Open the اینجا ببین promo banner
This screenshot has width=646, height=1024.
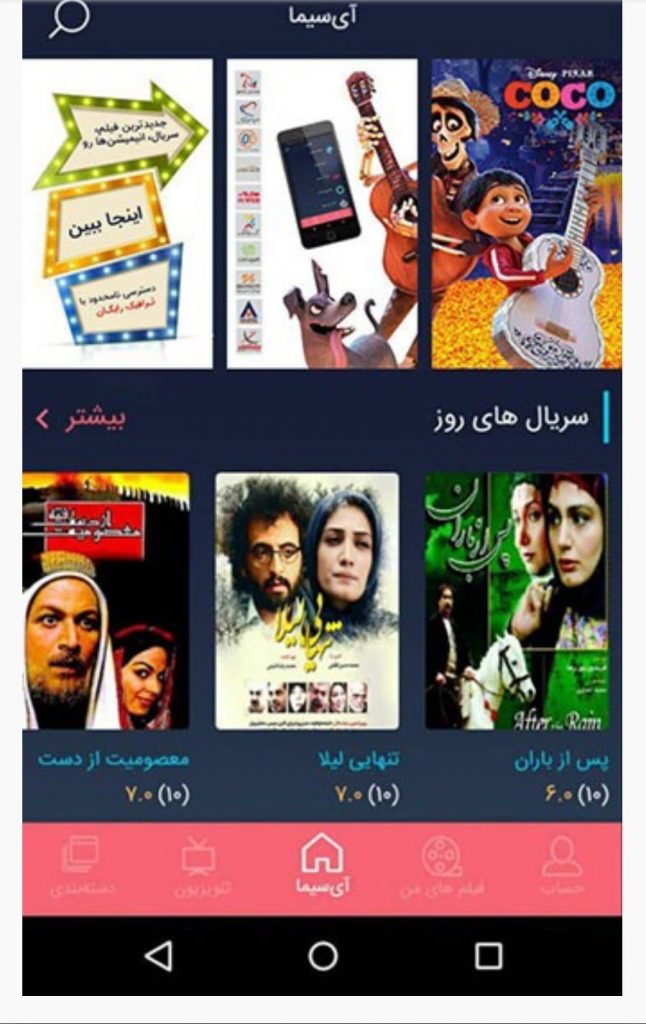117,213
